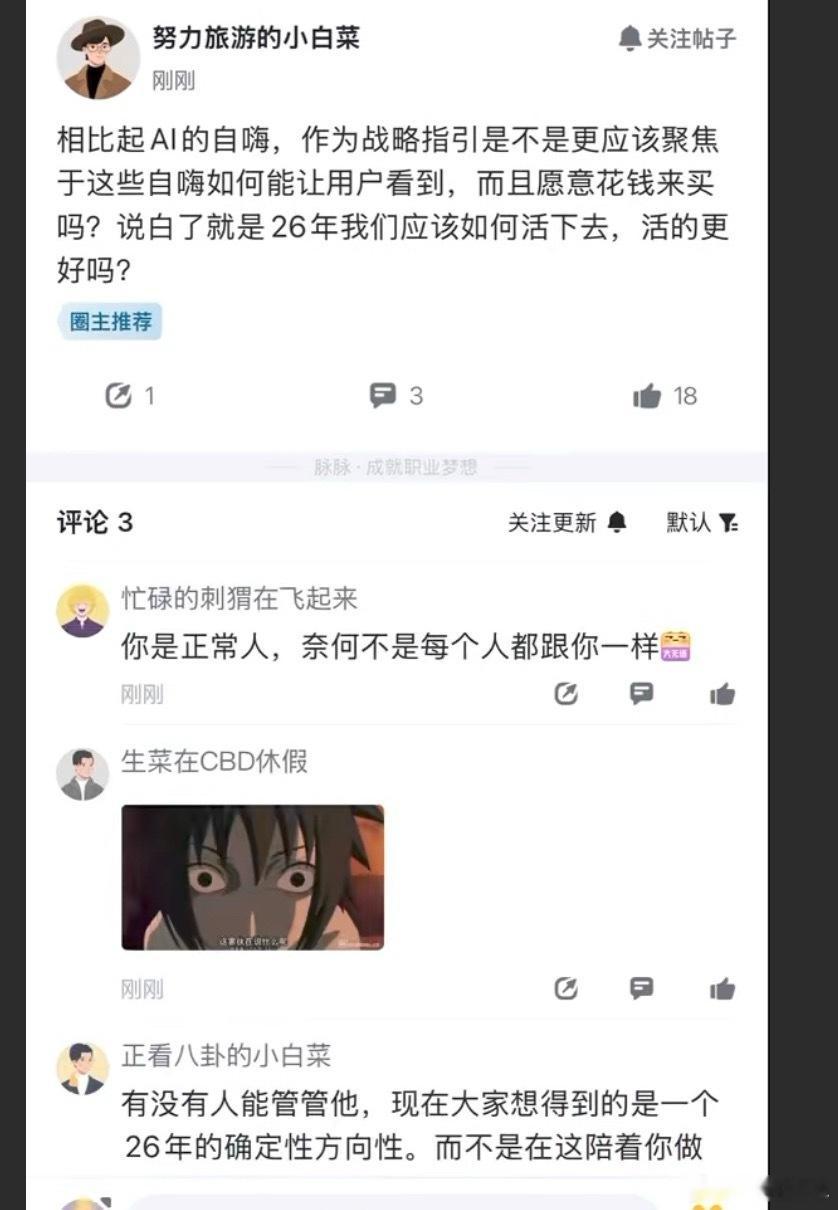
Task: Click the 圈主推荐 badge
Action: 110,324
